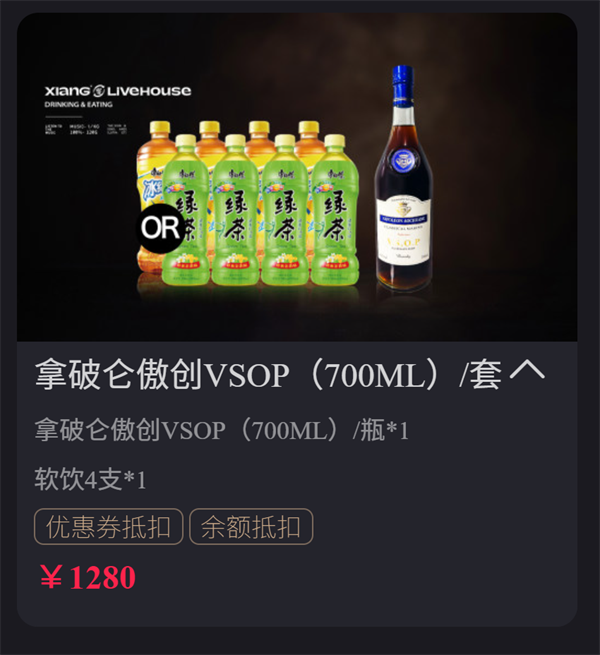600x655 pixels.
Task: Collapse the 拿破仑傲创VSOP set details chevron
Action: click(527, 372)
